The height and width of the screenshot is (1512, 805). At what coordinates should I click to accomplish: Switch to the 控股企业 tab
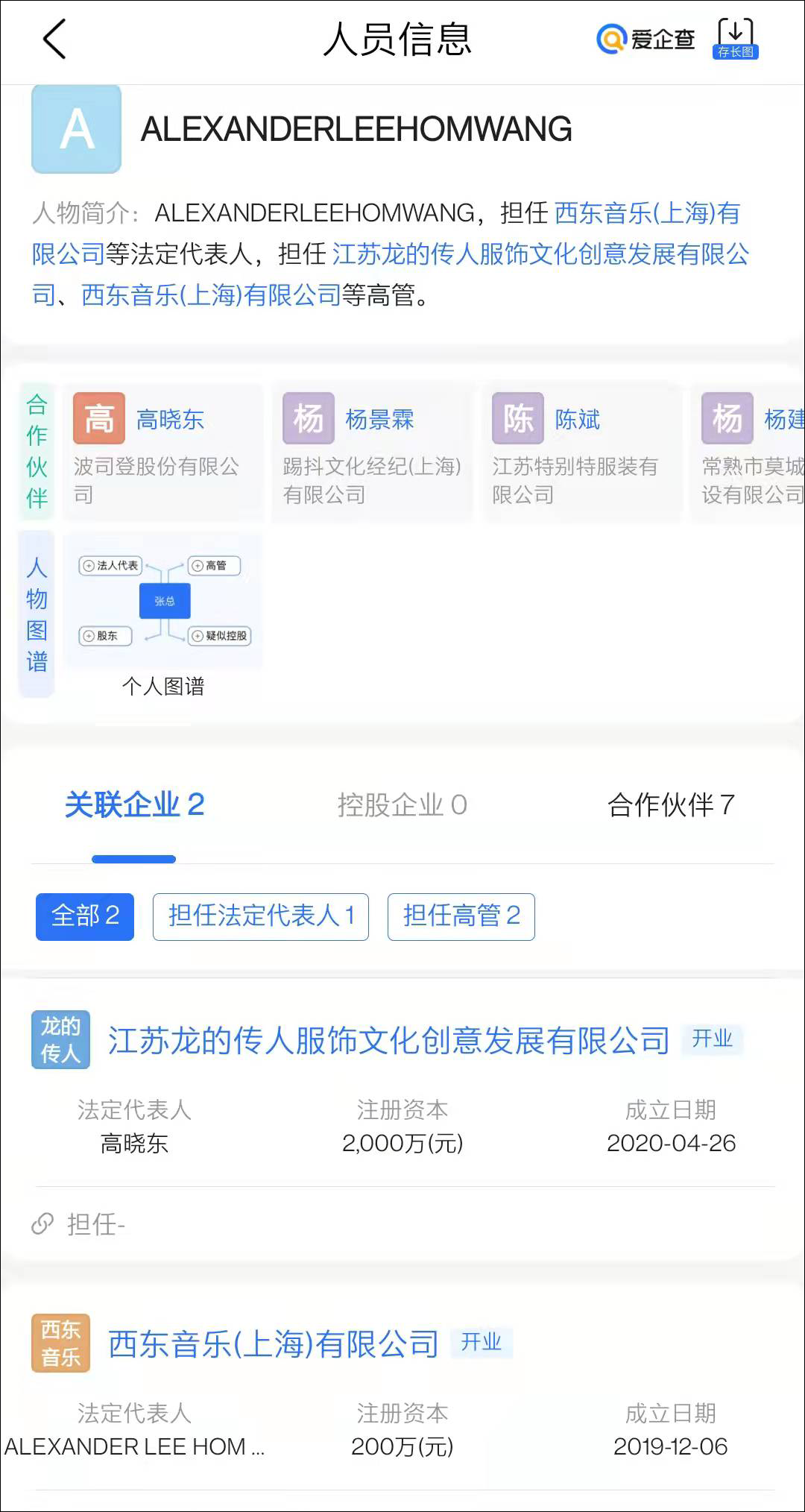pos(401,805)
